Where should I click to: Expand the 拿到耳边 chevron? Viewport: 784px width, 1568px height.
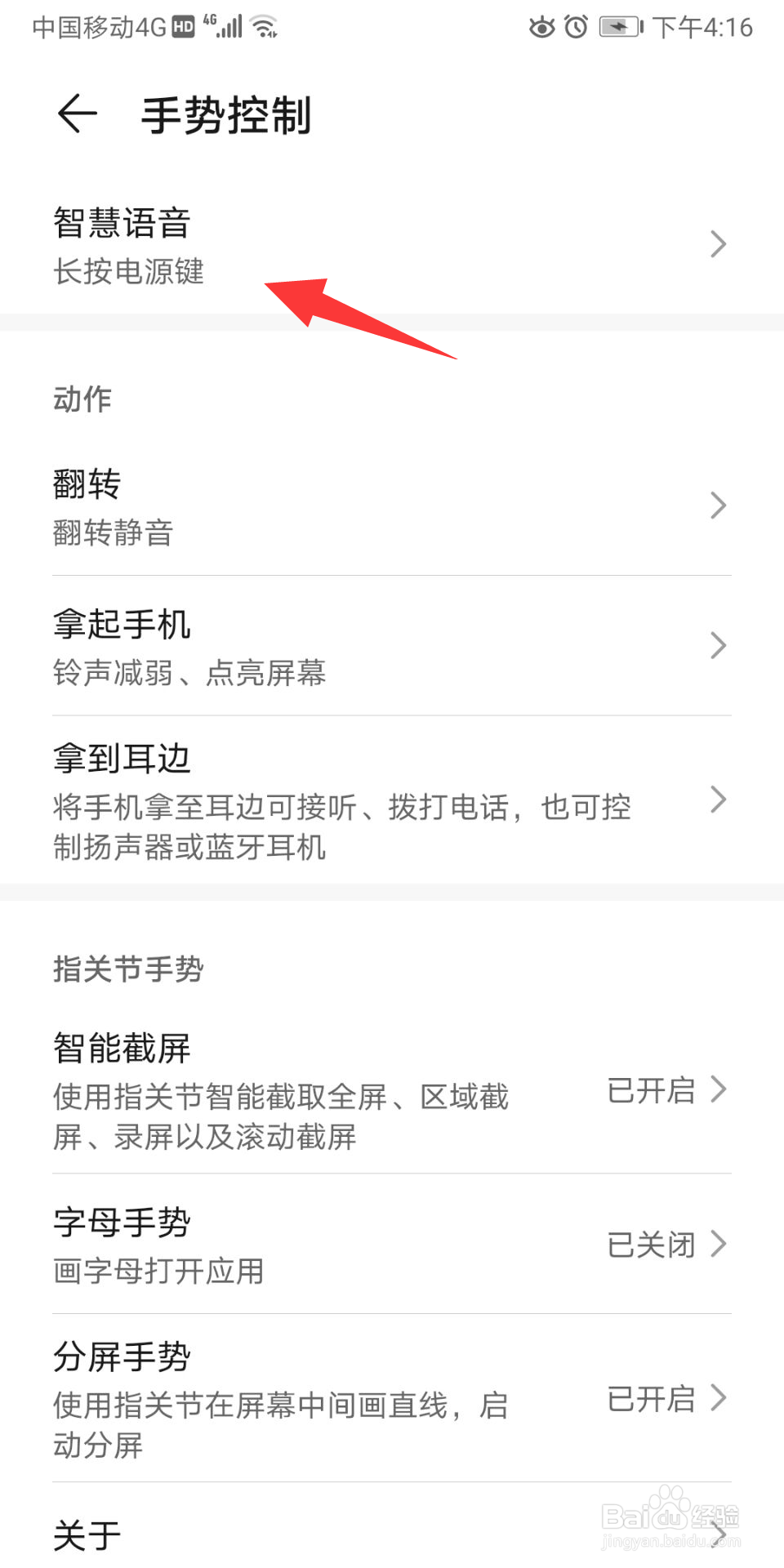tap(717, 800)
